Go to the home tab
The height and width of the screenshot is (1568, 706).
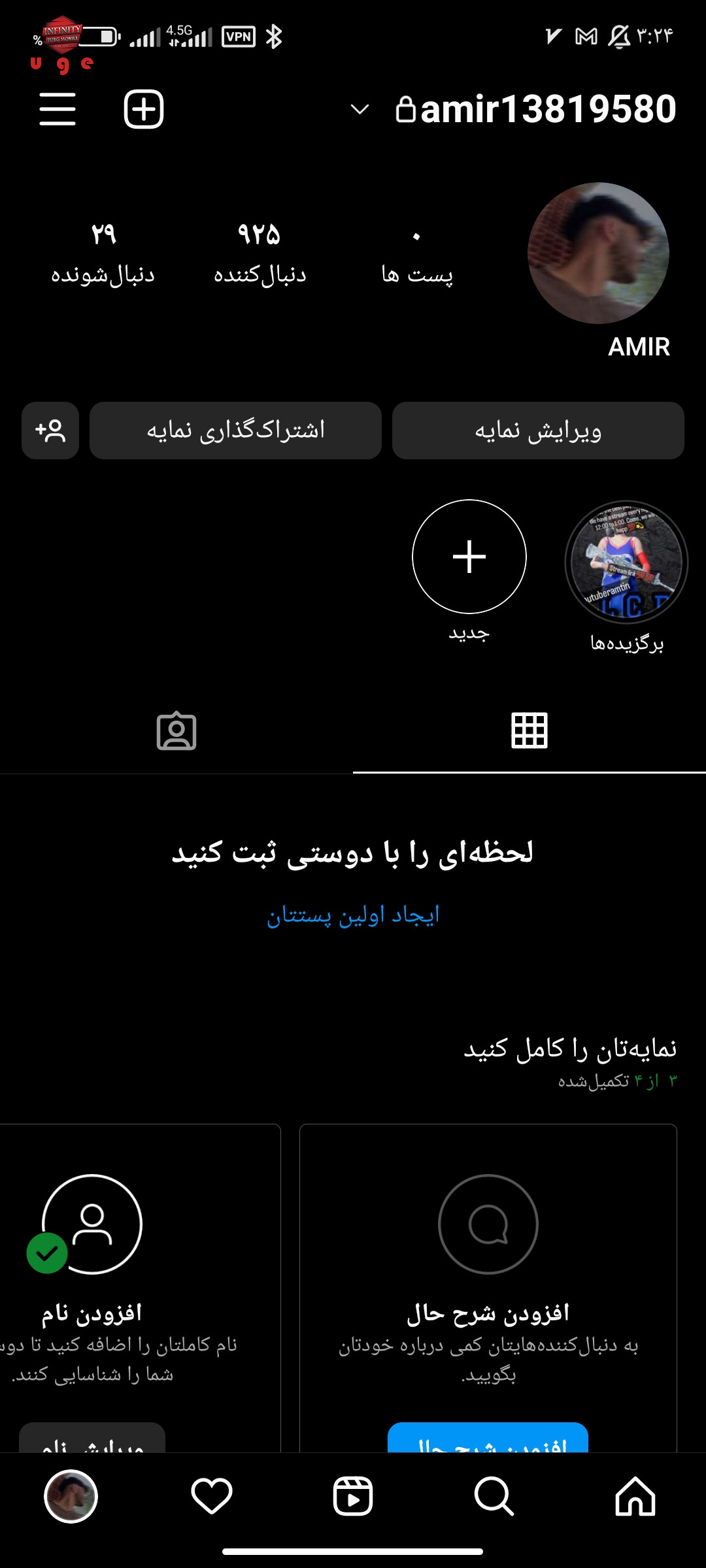tap(635, 1496)
